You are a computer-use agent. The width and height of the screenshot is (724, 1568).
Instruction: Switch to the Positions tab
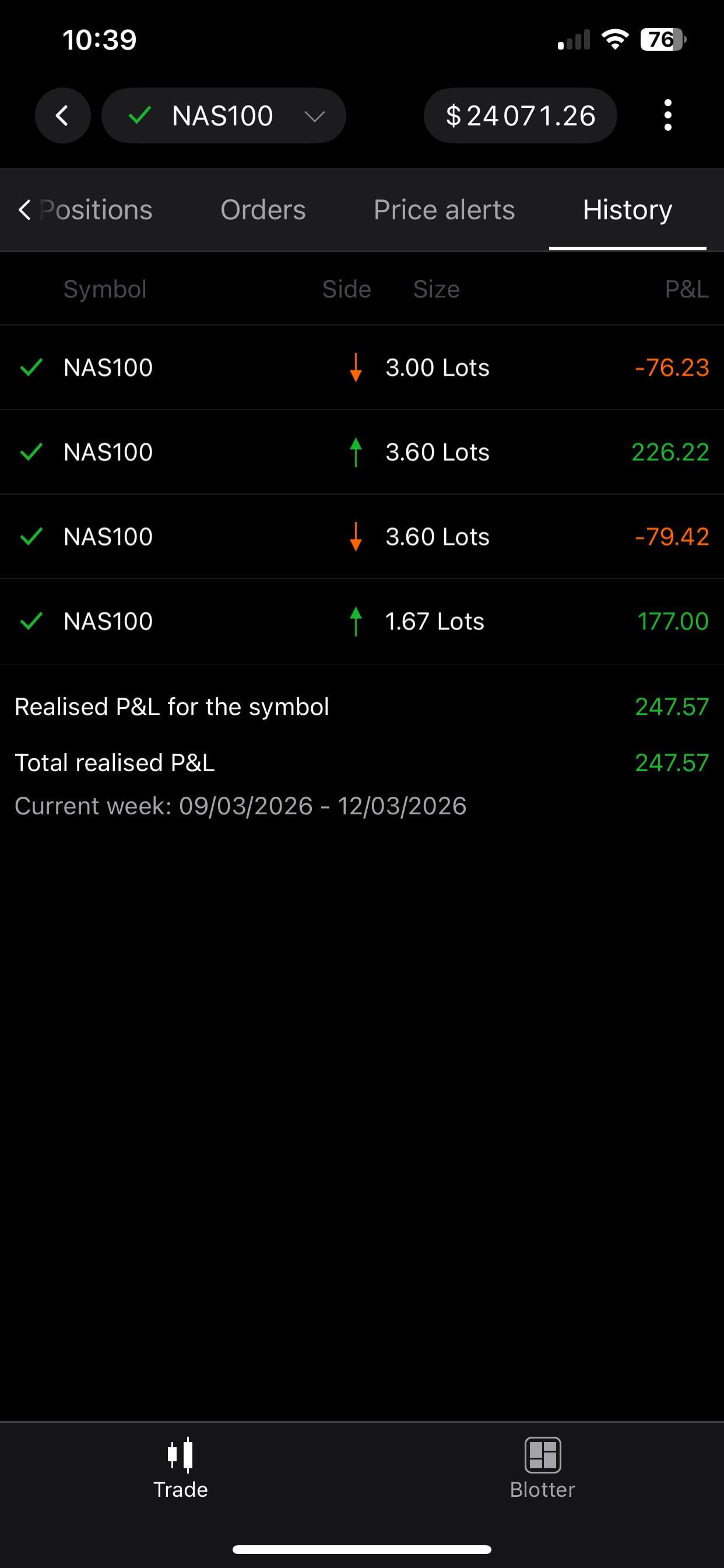[x=96, y=210]
